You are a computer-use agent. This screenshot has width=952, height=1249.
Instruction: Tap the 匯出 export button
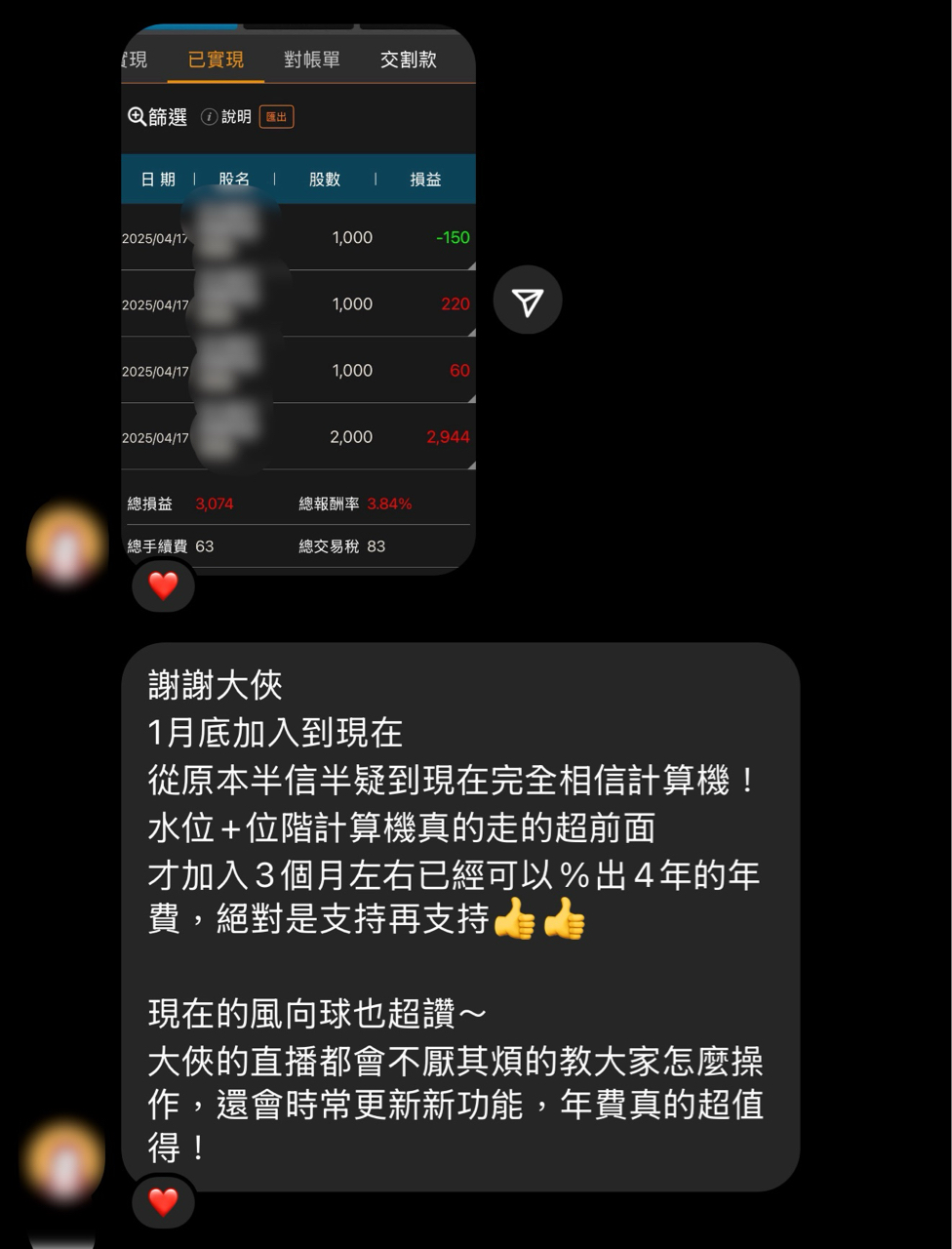pos(274,116)
